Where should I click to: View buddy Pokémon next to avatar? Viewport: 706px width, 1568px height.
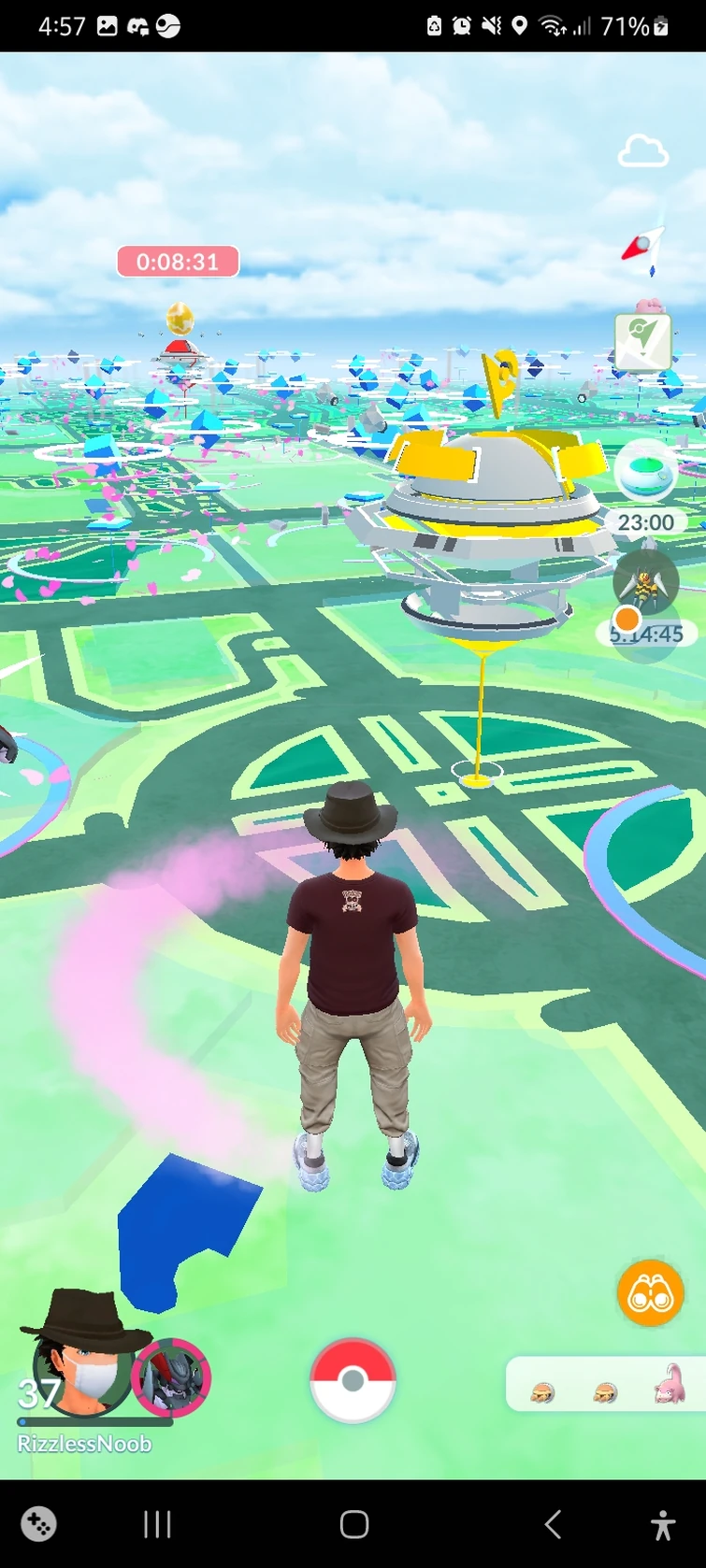coord(171,1378)
